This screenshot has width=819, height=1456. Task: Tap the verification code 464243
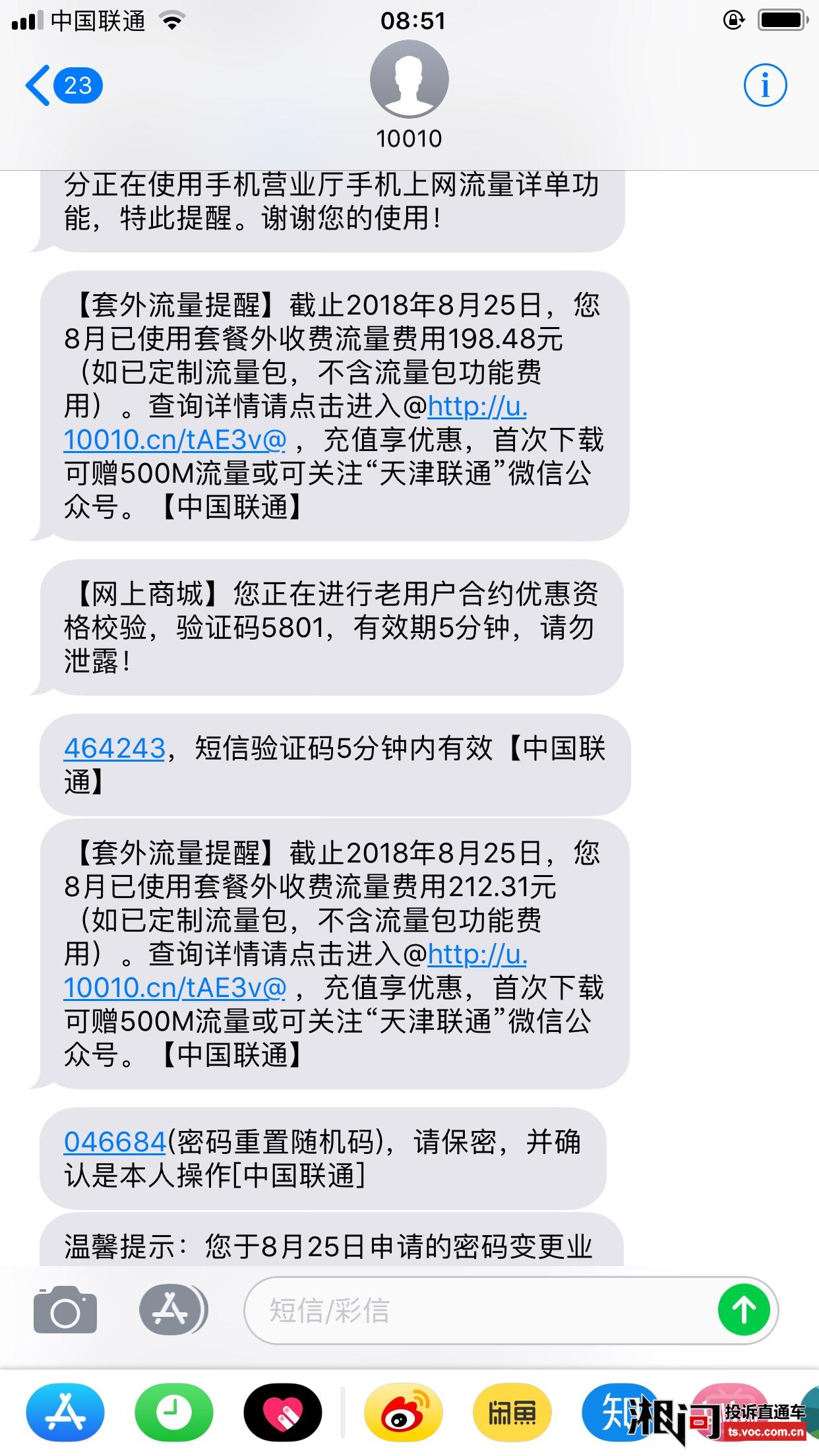114,748
